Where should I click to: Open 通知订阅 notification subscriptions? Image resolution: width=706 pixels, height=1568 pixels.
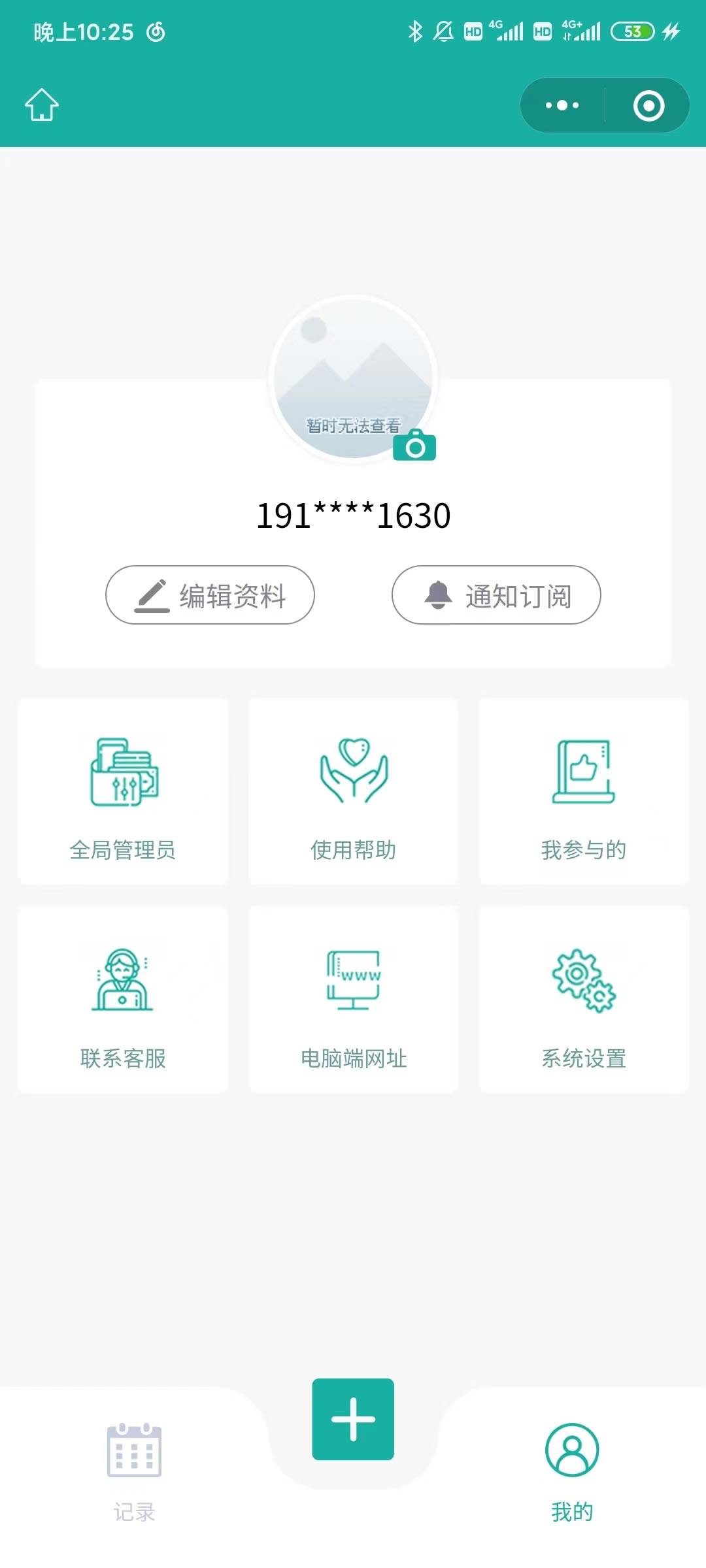pos(496,595)
